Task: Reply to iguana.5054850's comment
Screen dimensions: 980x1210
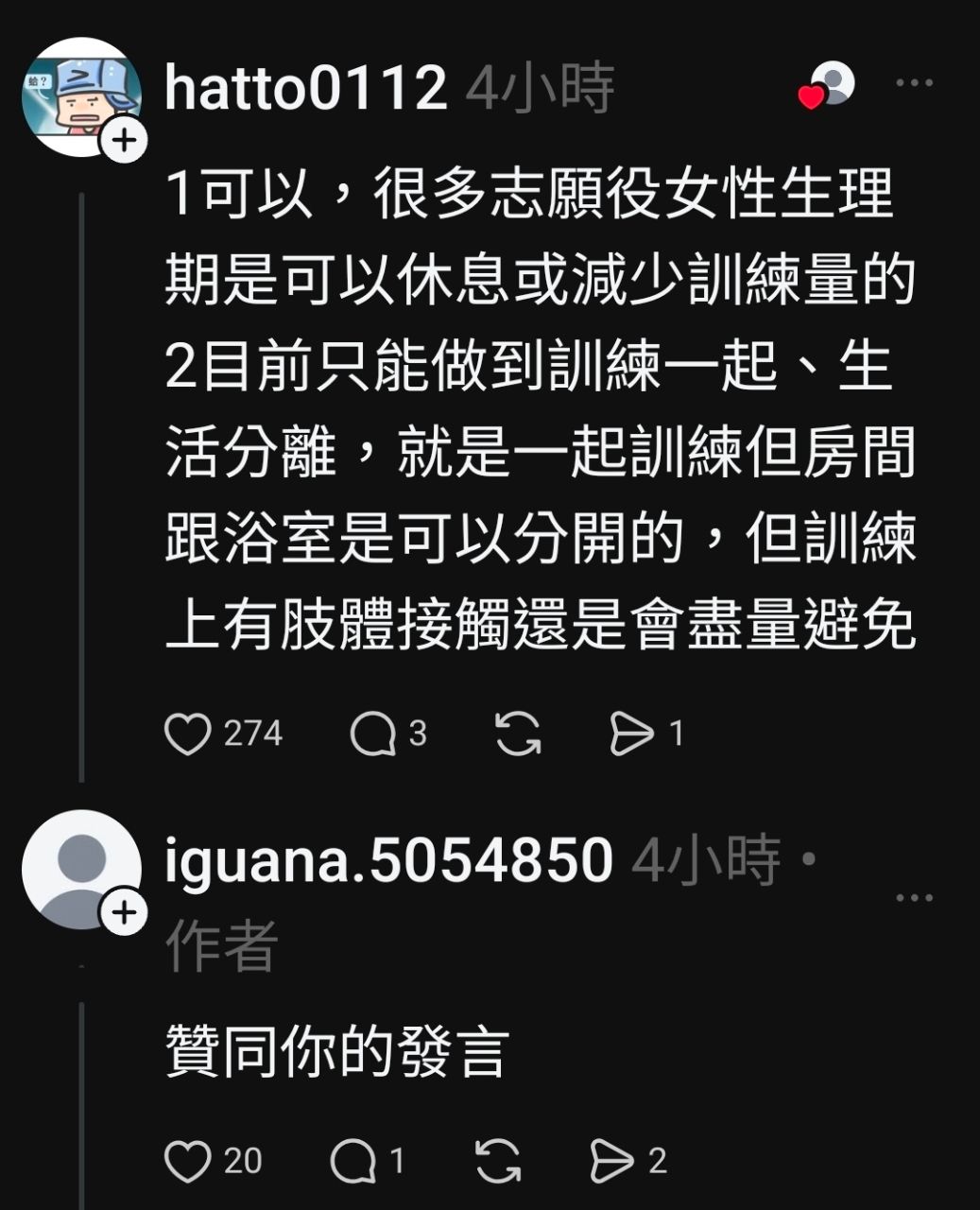Action: click(x=352, y=1161)
